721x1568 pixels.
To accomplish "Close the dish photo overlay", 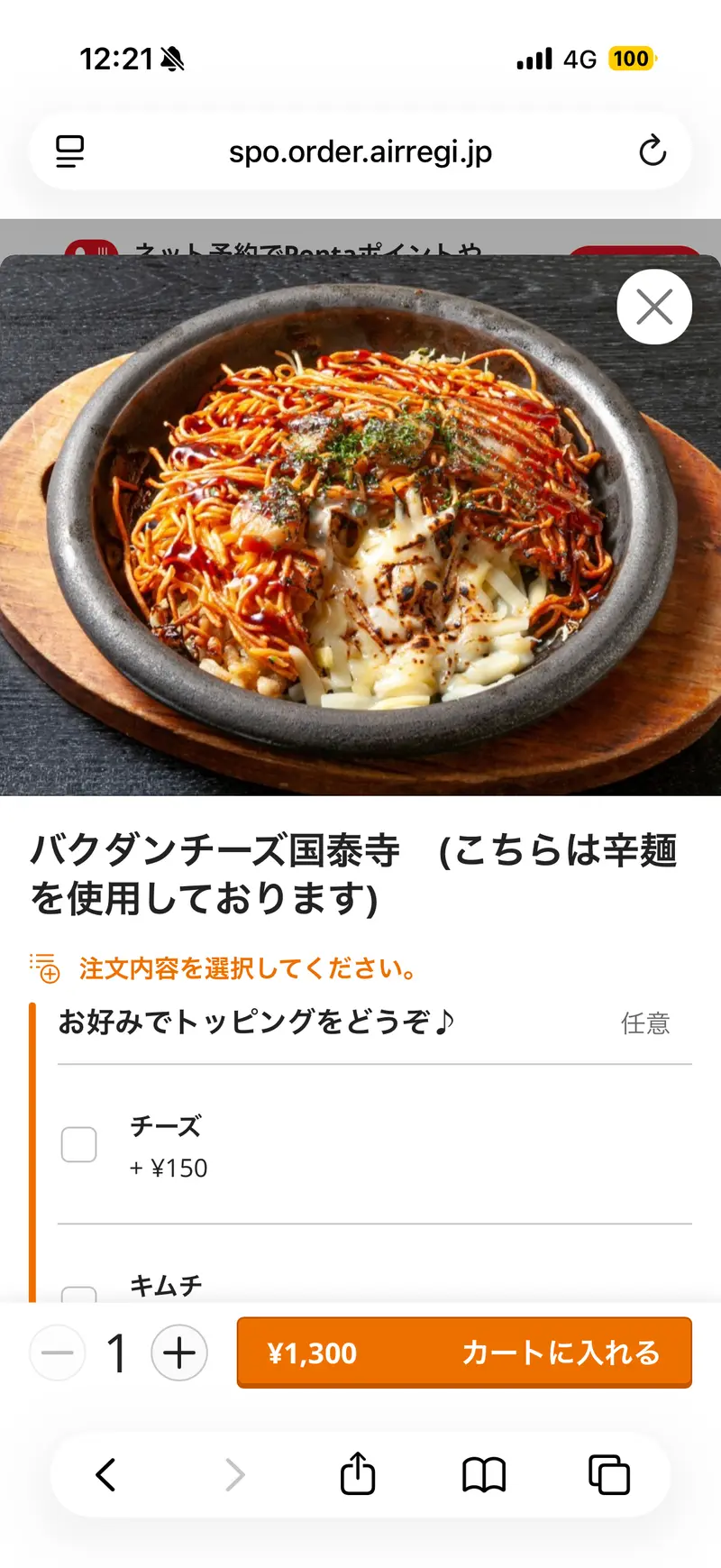I will click(654, 307).
